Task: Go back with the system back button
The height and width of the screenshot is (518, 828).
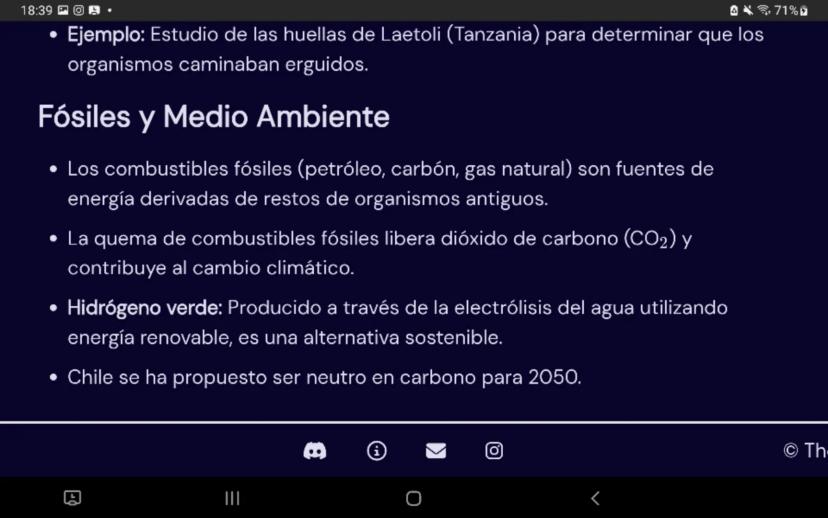Action: tap(595, 498)
